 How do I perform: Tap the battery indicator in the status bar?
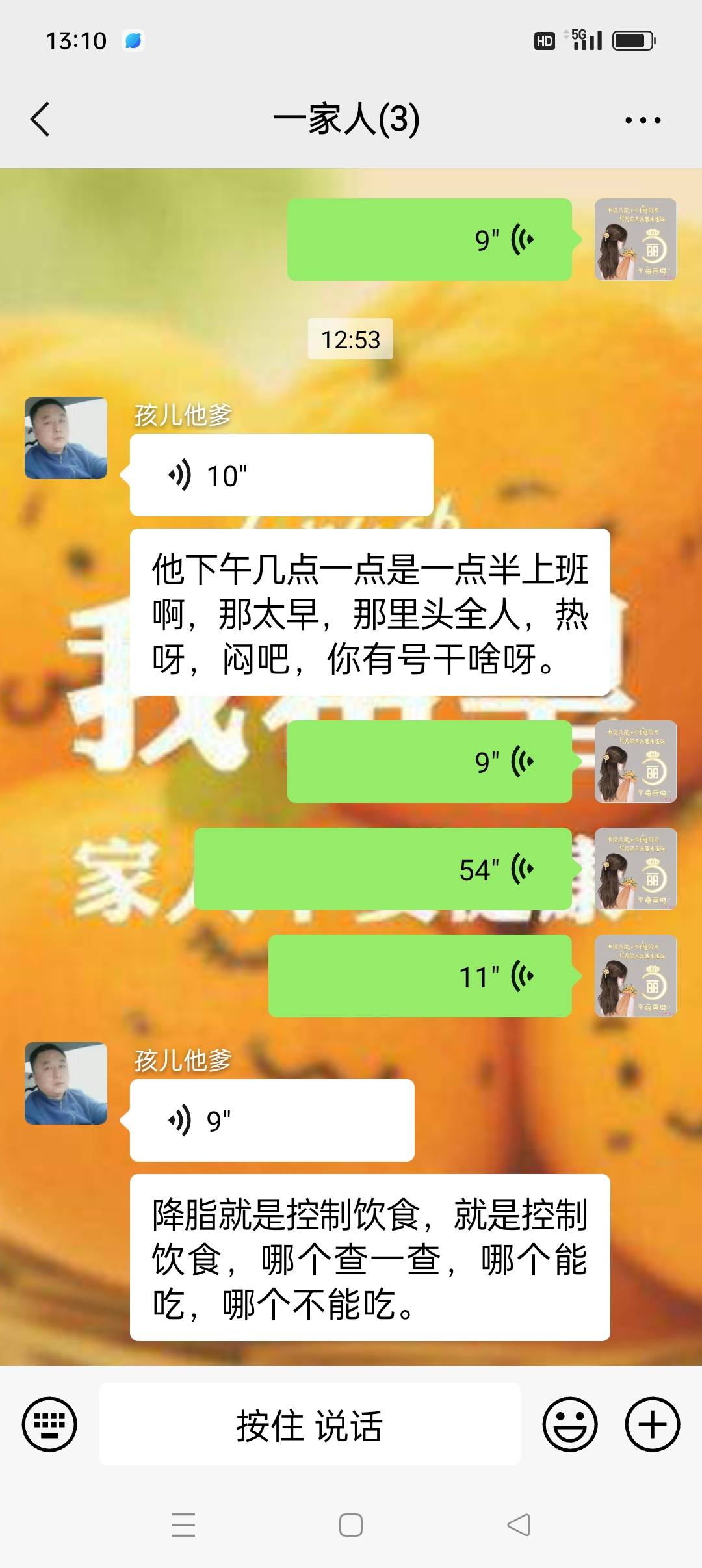635,41
